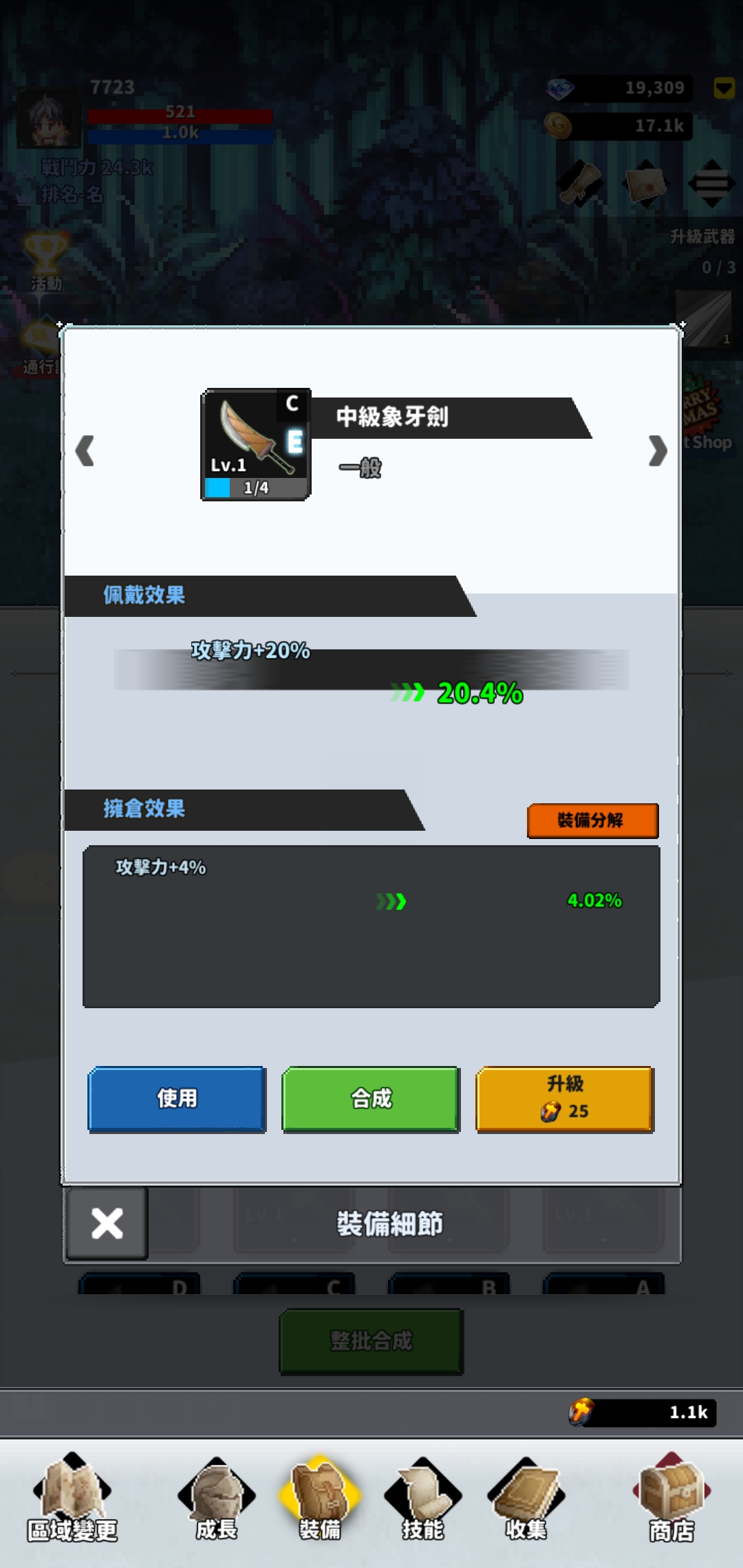Show the next equipment item
743x1568 pixels.
[x=658, y=451]
